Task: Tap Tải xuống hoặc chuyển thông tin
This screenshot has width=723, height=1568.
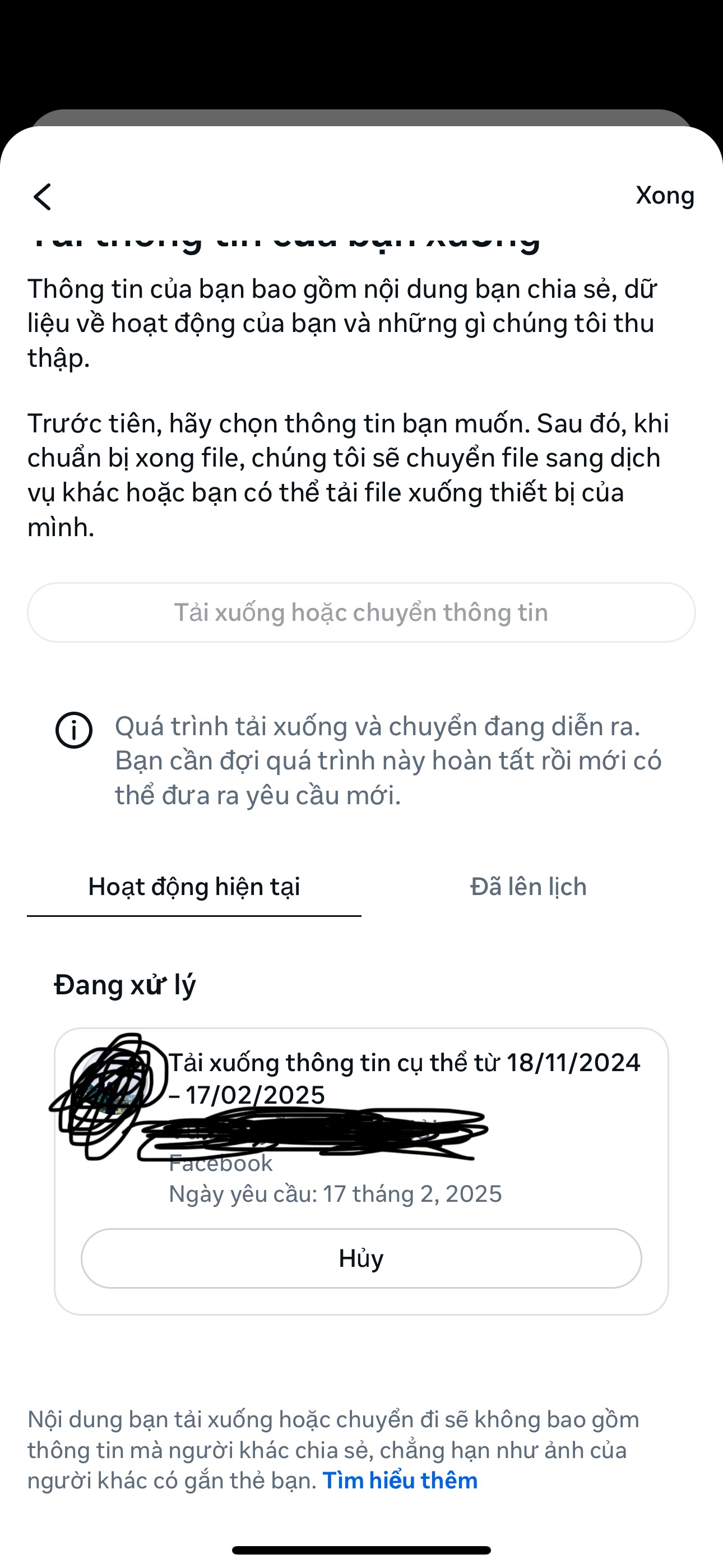Action: [x=361, y=612]
